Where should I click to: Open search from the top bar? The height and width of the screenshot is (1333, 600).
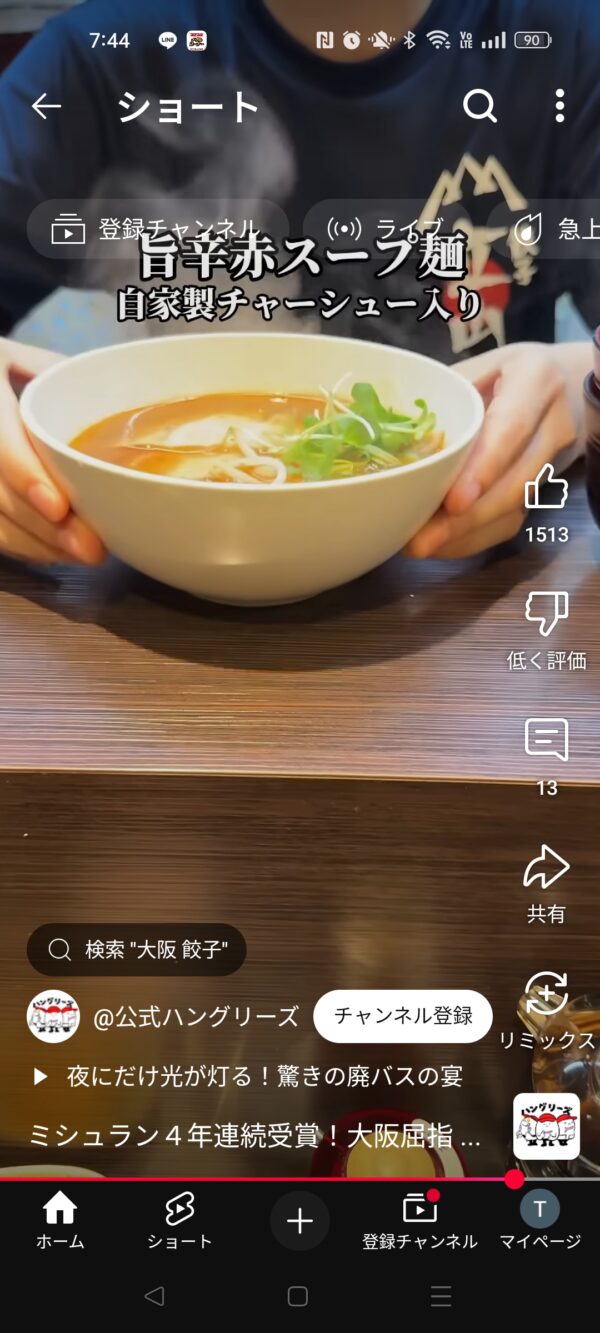coord(480,106)
